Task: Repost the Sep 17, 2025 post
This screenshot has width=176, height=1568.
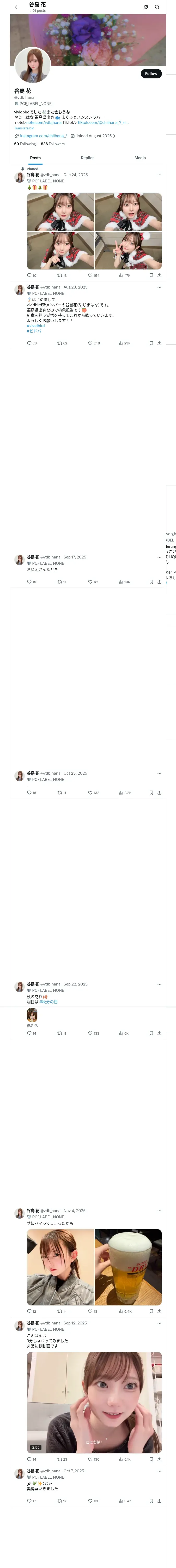Action: 62,582
